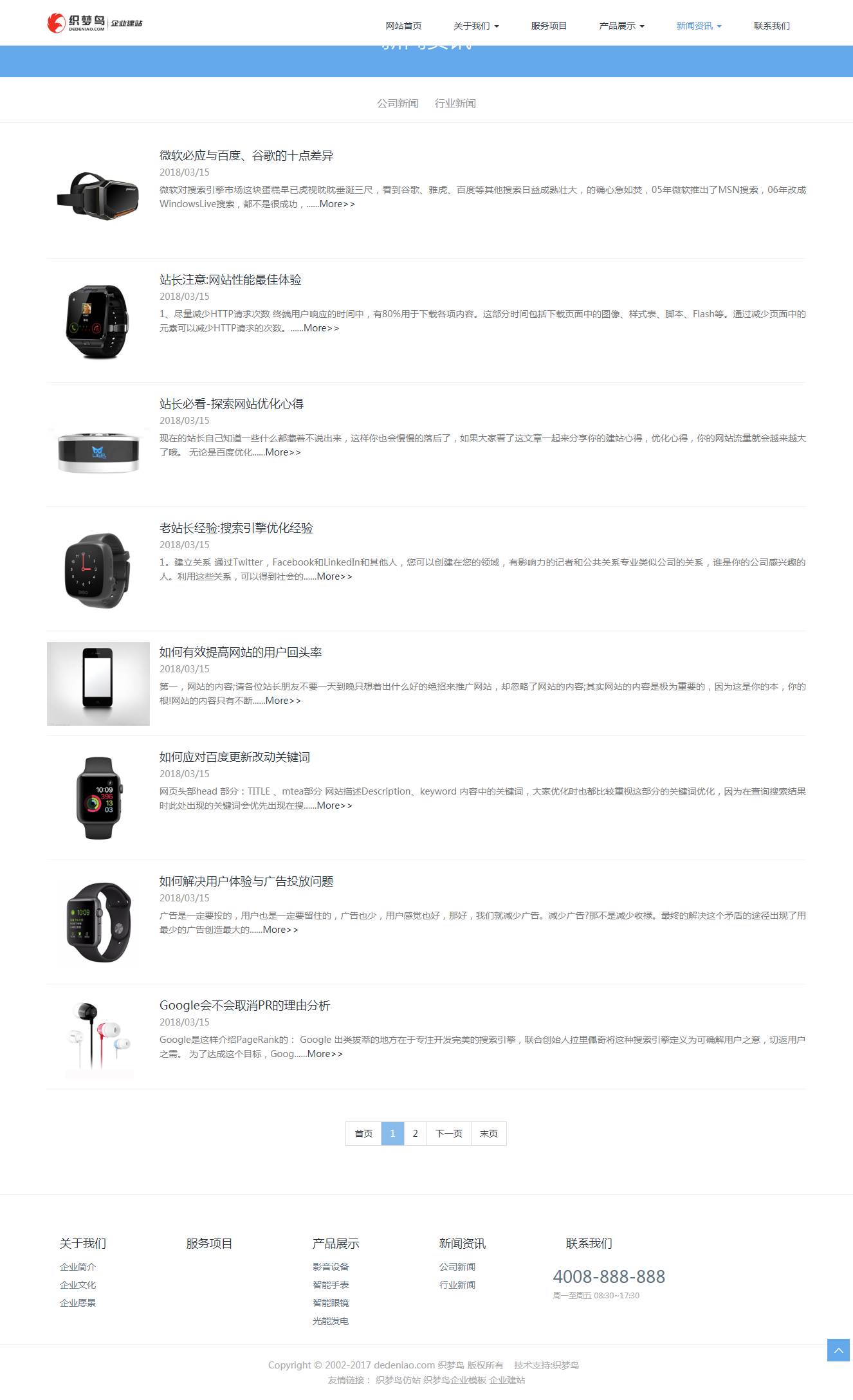The height and width of the screenshot is (1400, 853).
Task: Open article Google会不会取消PR的理由分析
Action: point(245,1006)
